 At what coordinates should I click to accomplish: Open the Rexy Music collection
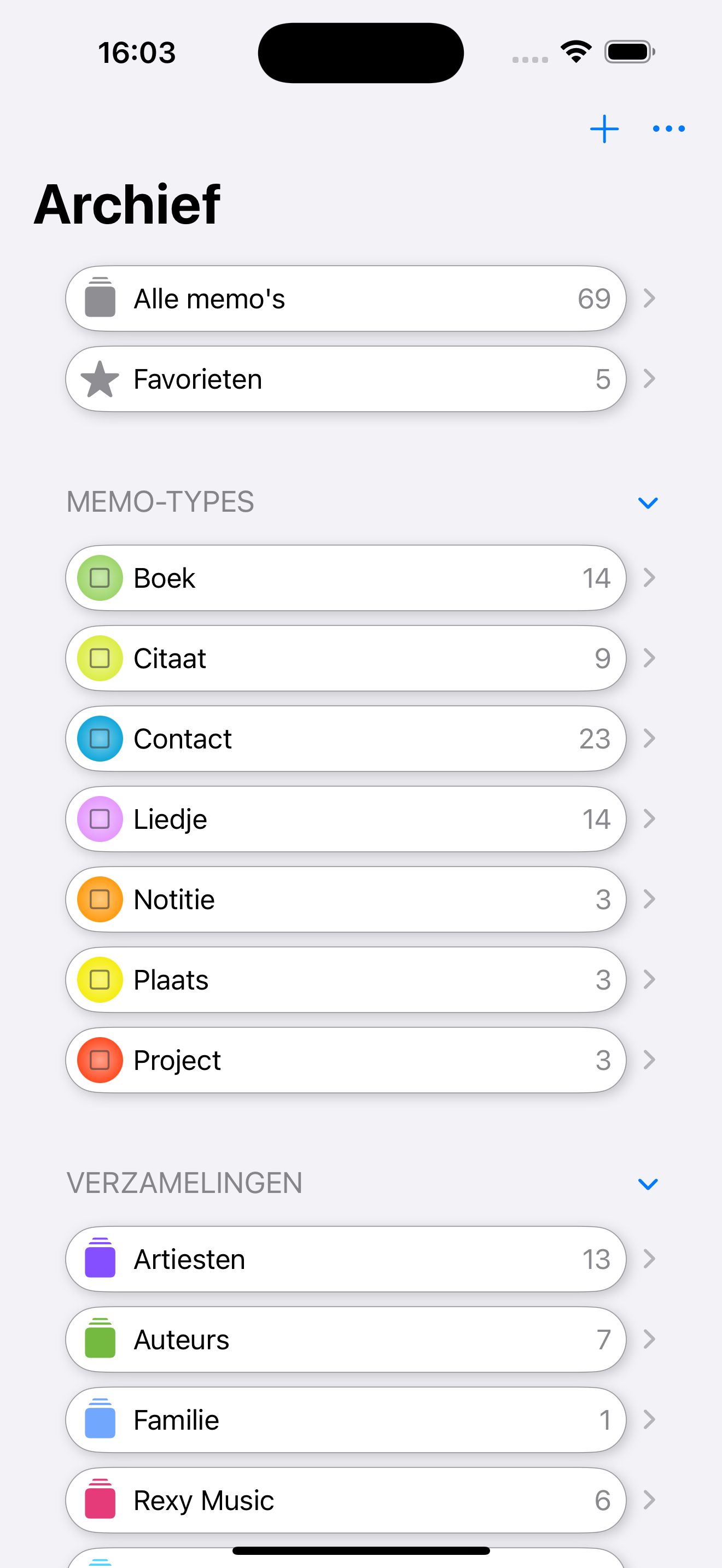[x=346, y=1500]
